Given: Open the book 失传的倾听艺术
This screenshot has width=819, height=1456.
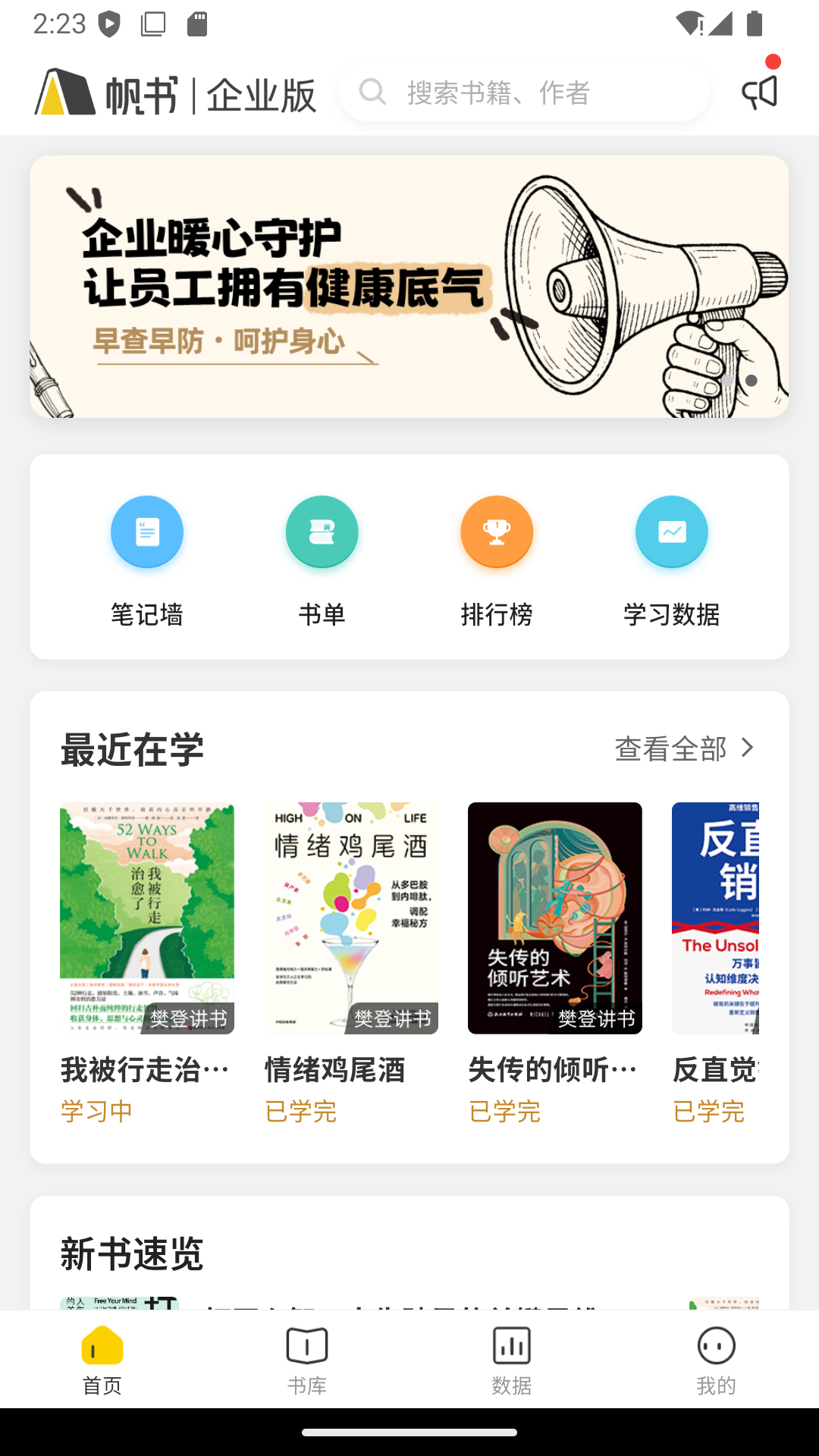Looking at the screenshot, I should (554, 918).
